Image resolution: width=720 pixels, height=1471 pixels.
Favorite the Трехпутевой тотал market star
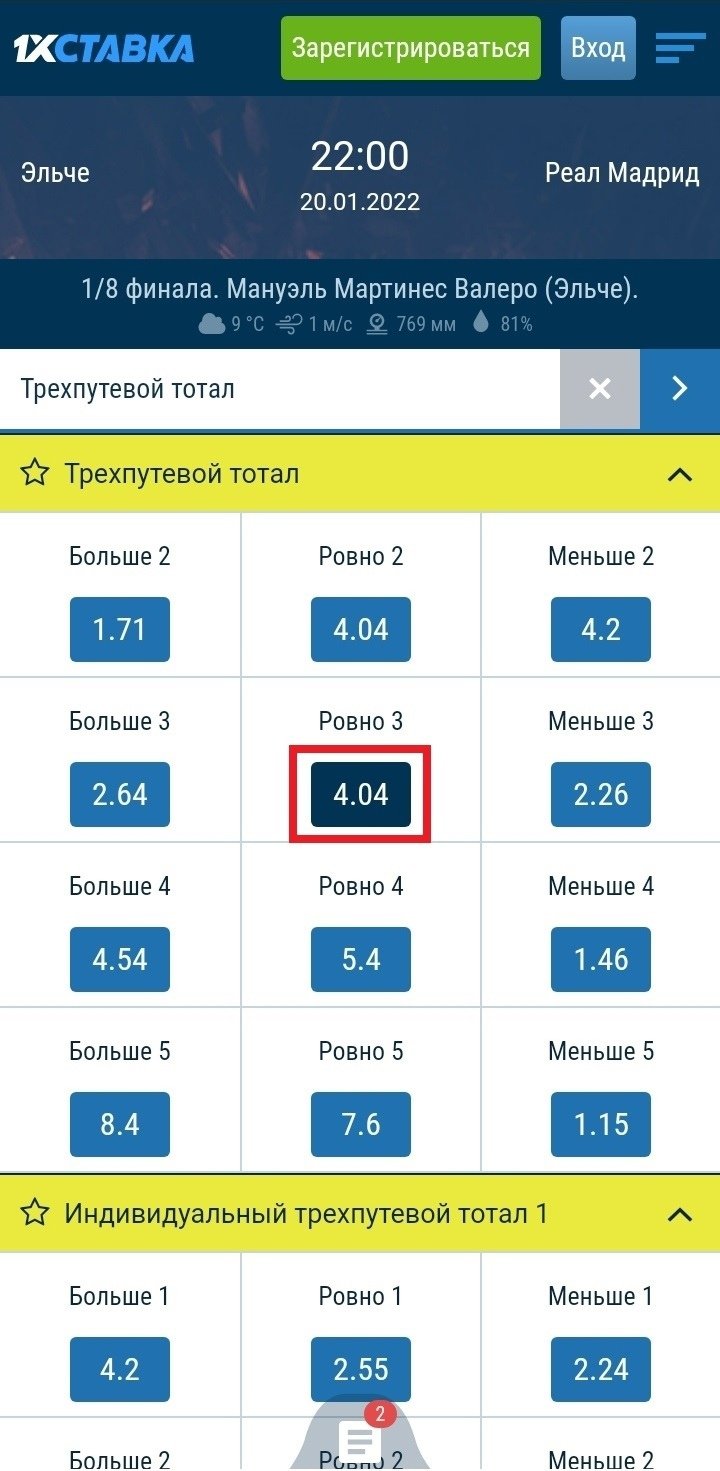(x=35, y=474)
